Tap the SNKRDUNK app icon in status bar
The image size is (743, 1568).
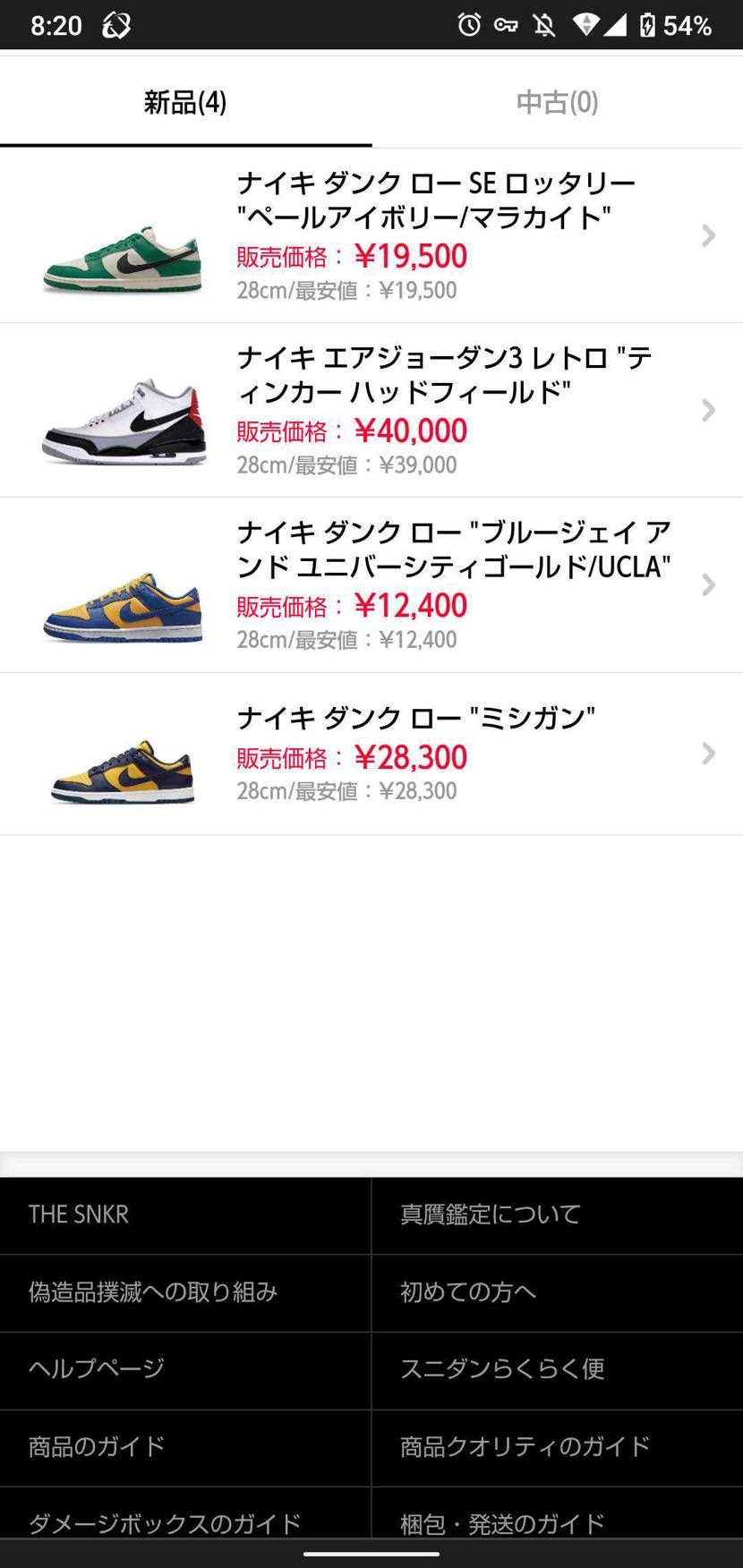pyautogui.click(x=116, y=24)
